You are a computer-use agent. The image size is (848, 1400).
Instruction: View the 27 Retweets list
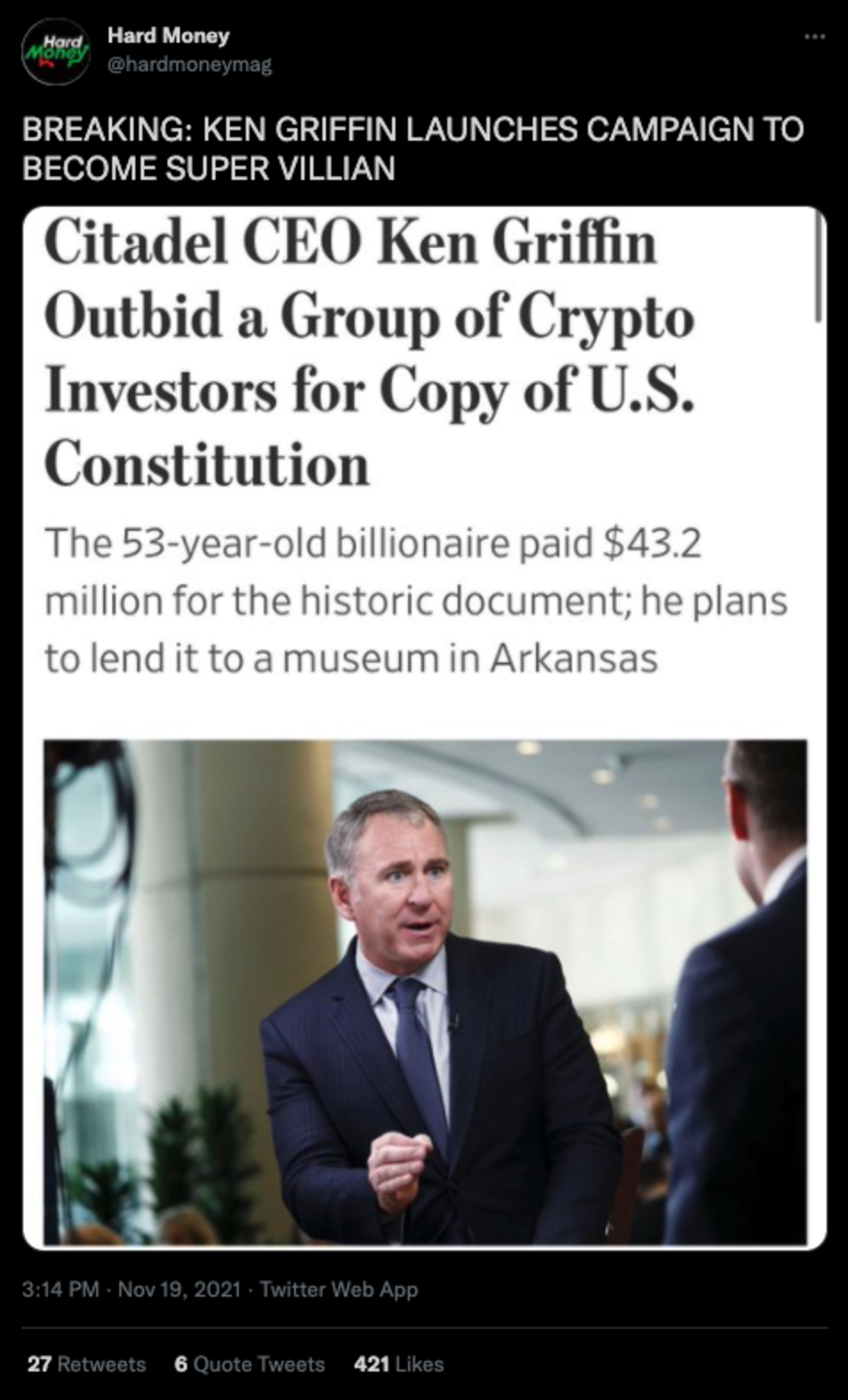(86, 1363)
